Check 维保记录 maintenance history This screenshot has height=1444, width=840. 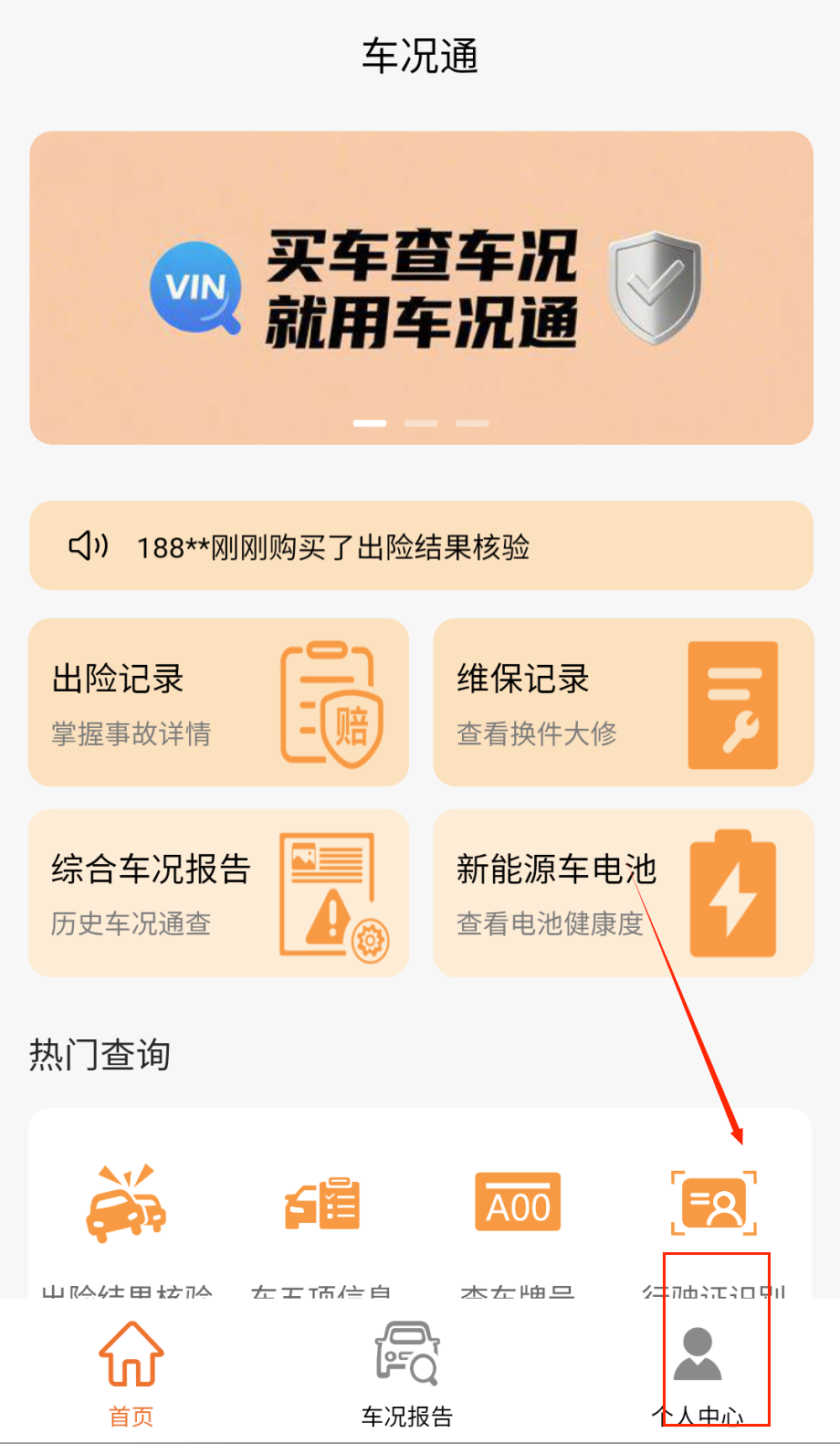coord(623,702)
